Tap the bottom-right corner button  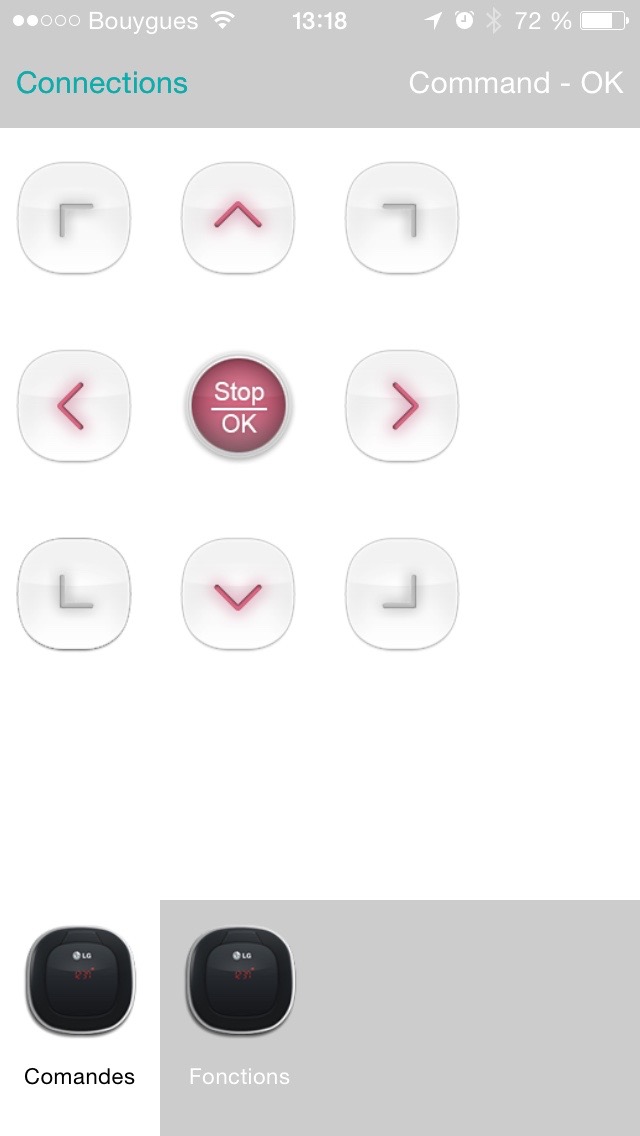point(402,594)
